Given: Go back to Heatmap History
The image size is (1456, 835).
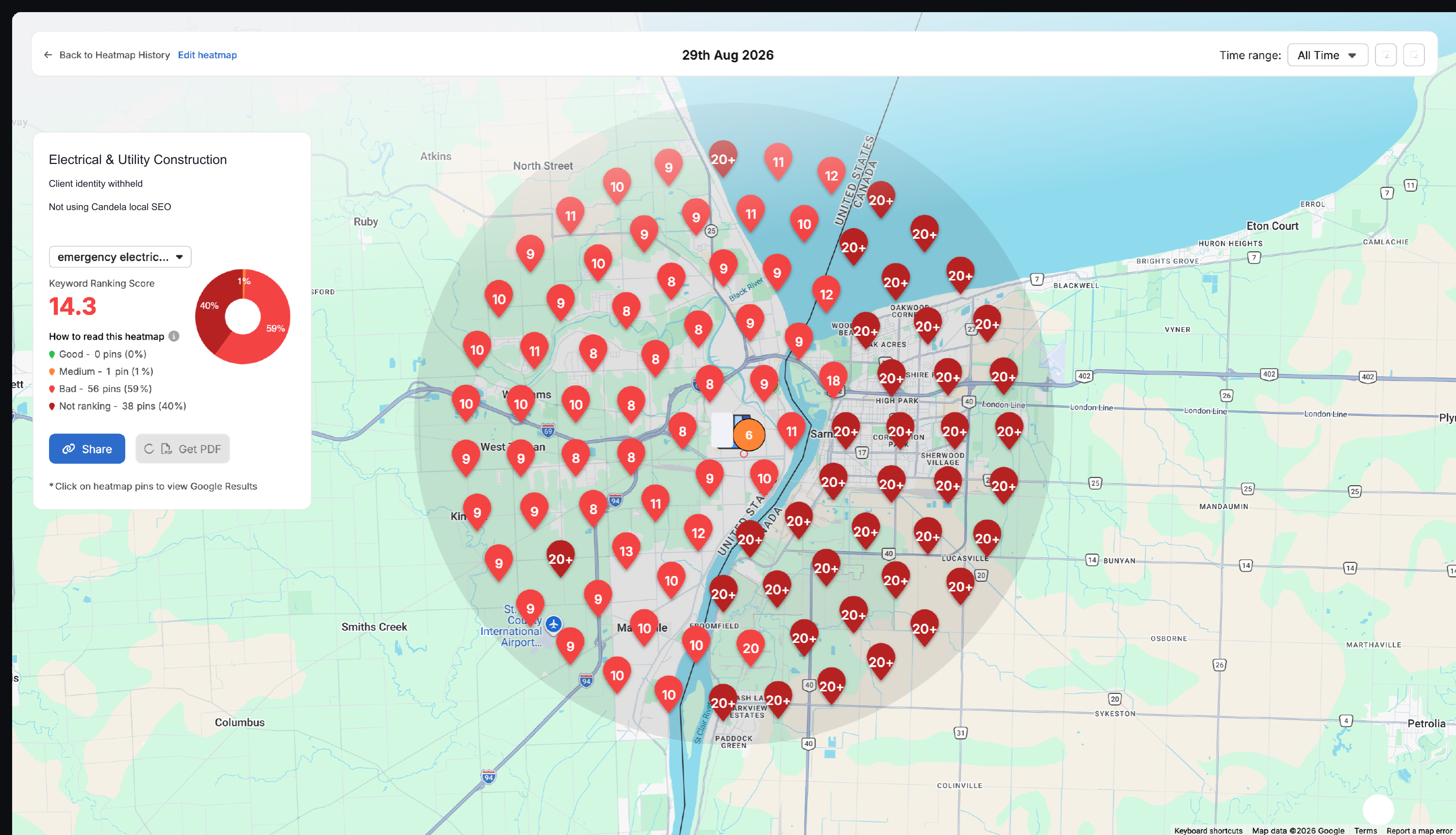Looking at the screenshot, I should coord(107,55).
